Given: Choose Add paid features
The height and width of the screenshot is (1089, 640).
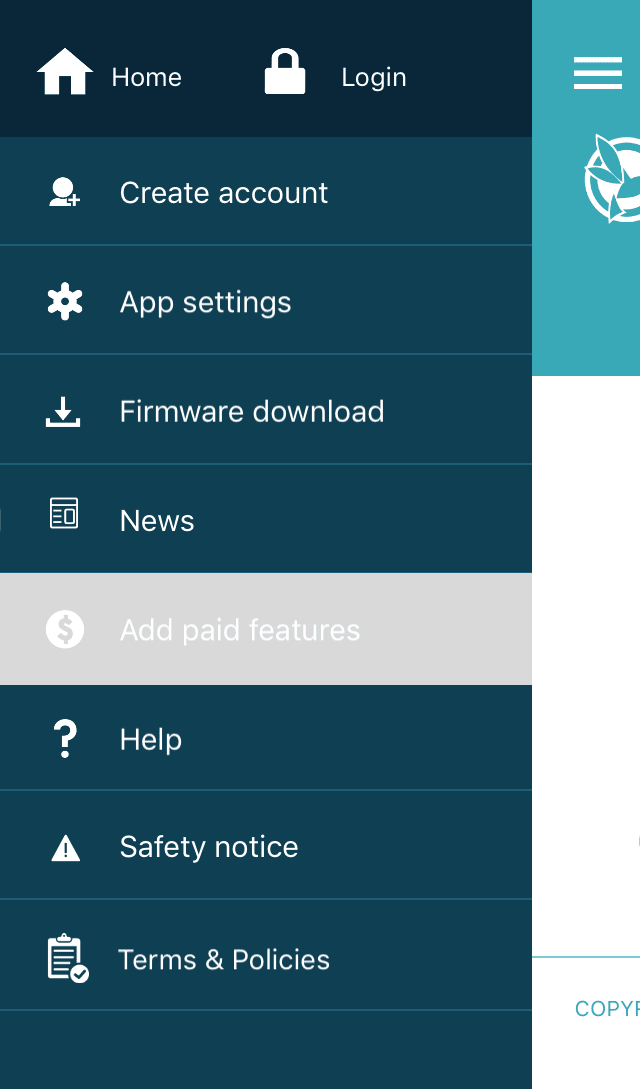Looking at the screenshot, I should pos(239,630).
